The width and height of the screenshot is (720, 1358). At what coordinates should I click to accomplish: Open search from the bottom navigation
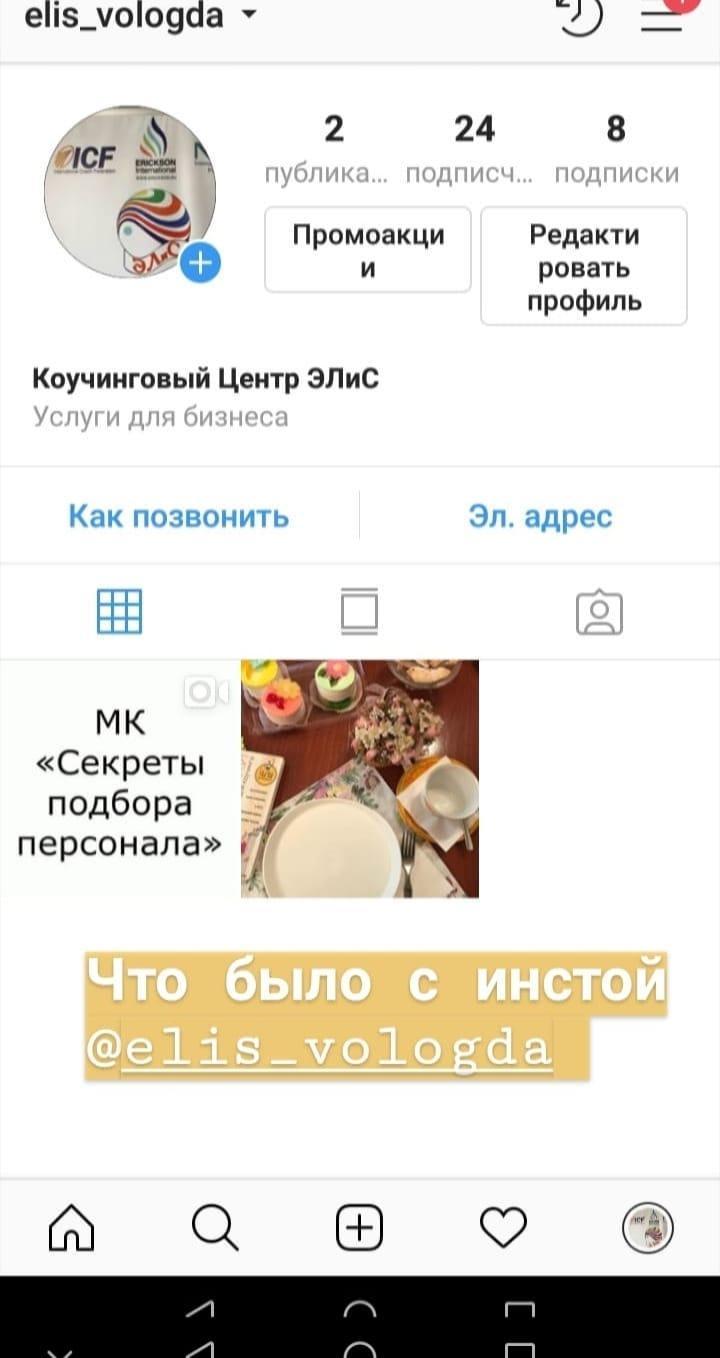coord(215,1227)
